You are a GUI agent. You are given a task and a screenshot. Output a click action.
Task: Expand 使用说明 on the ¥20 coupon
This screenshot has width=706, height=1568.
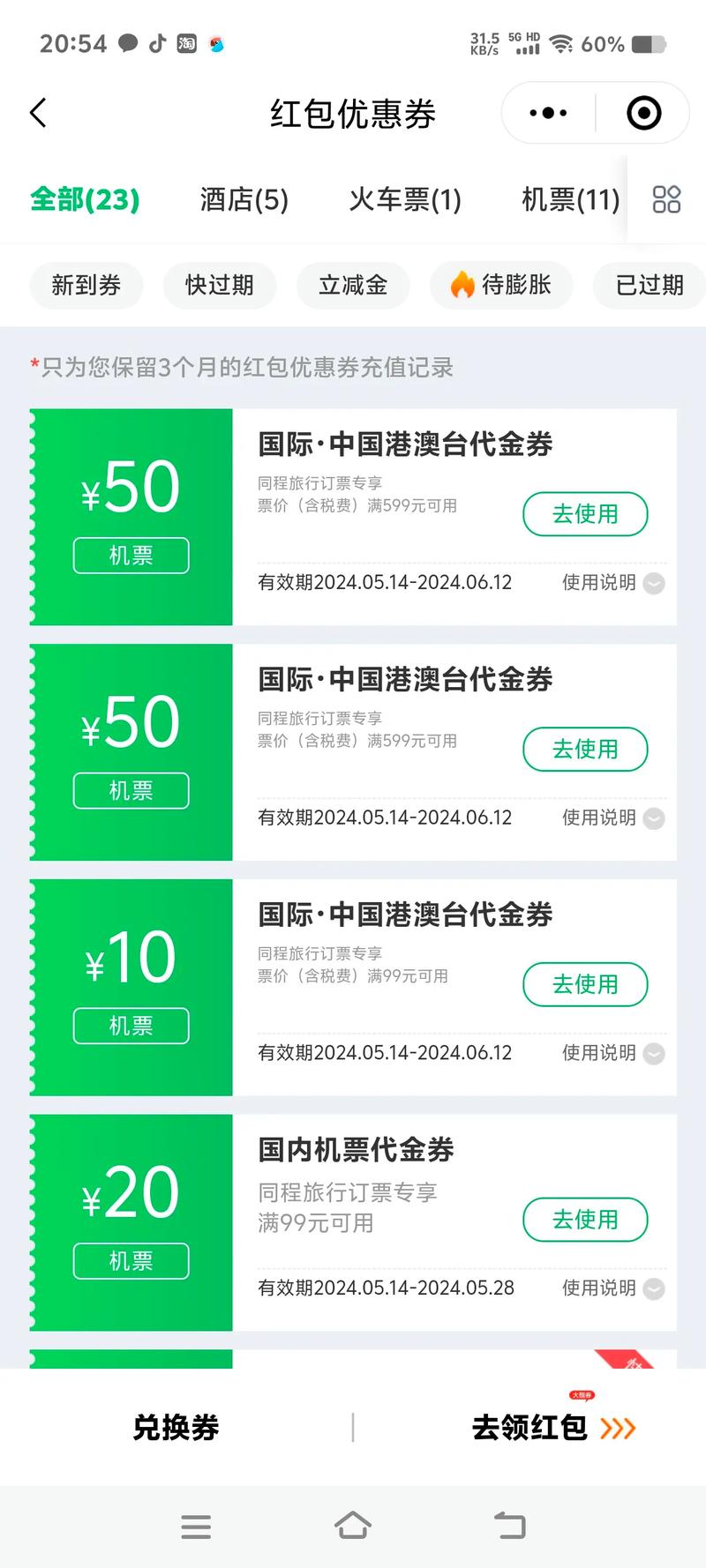(x=613, y=1288)
